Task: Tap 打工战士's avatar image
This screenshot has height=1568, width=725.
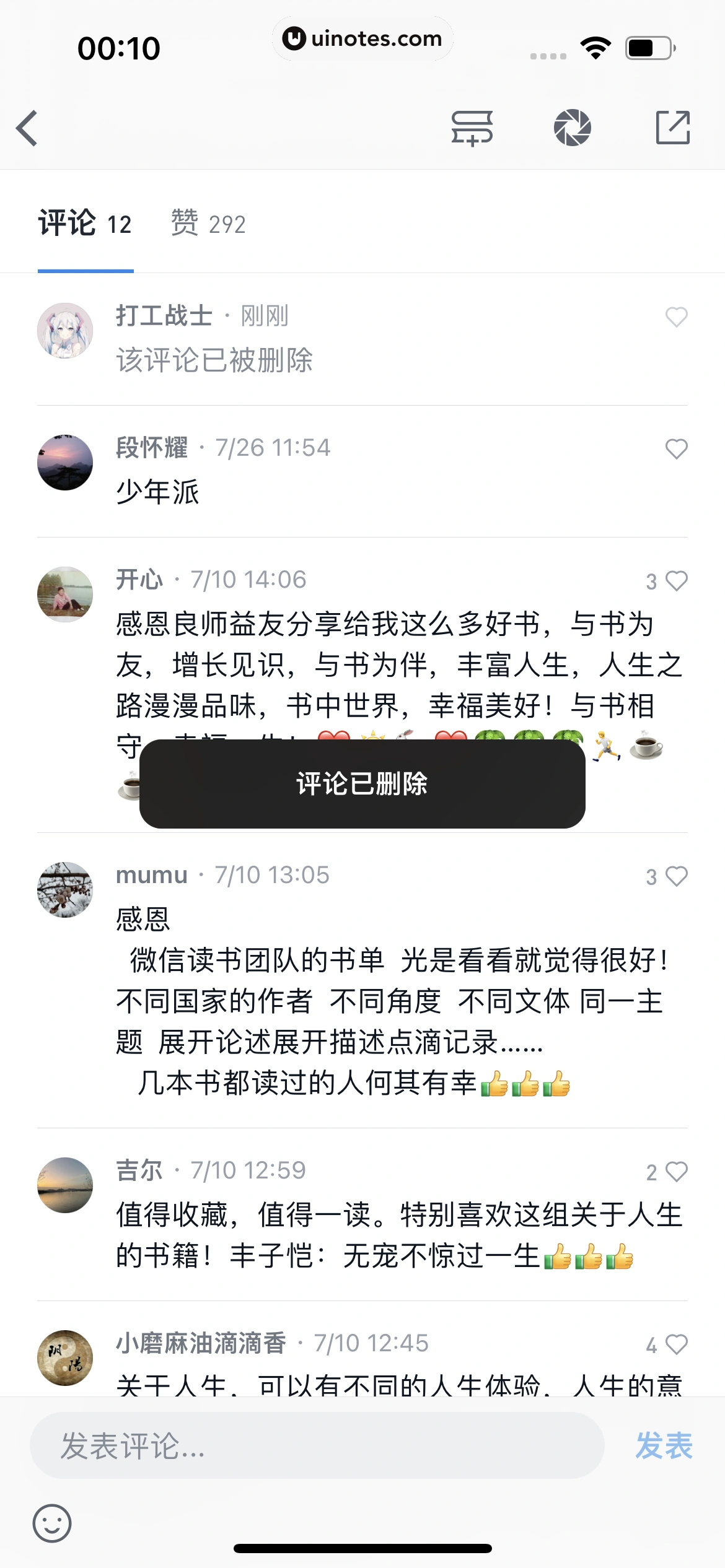Action: (64, 331)
